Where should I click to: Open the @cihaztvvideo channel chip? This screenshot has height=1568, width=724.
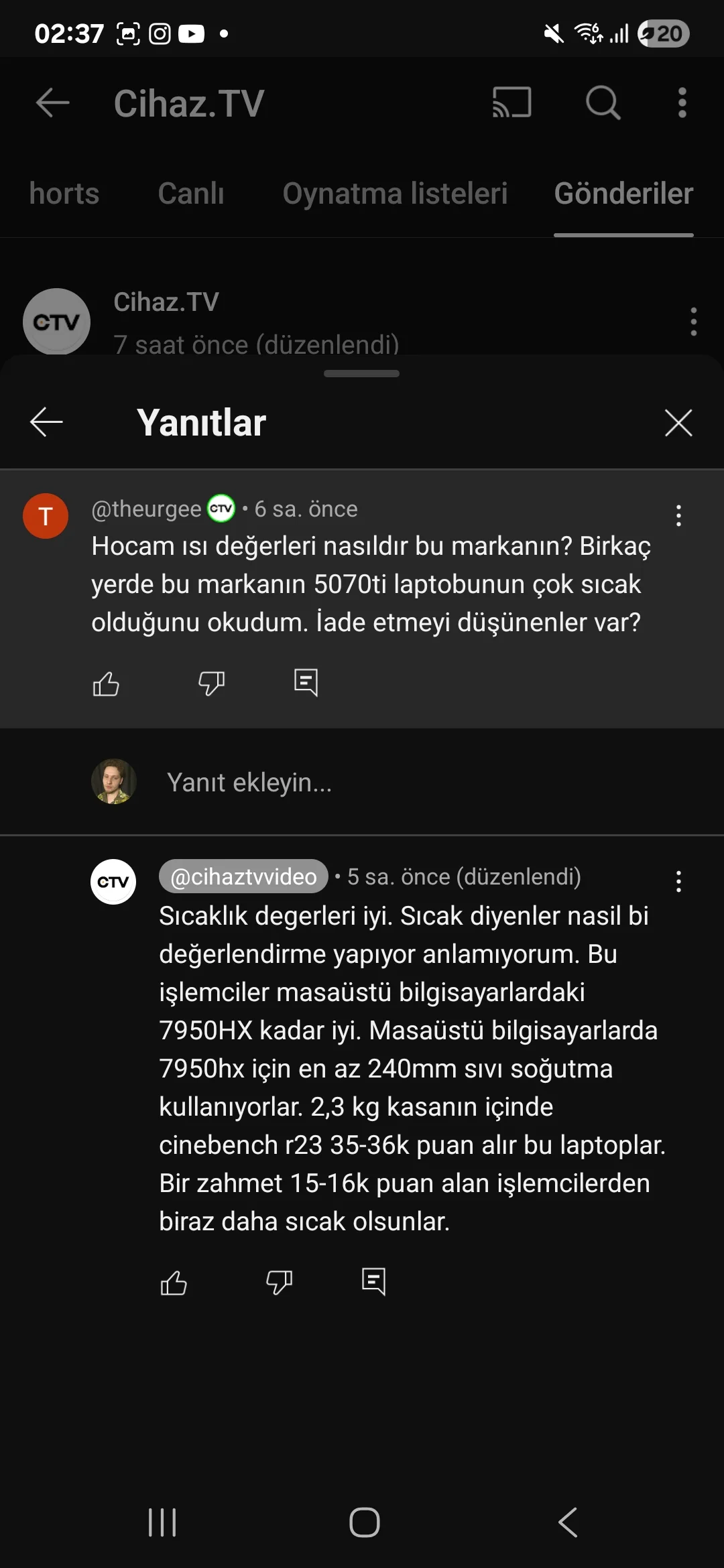243,876
